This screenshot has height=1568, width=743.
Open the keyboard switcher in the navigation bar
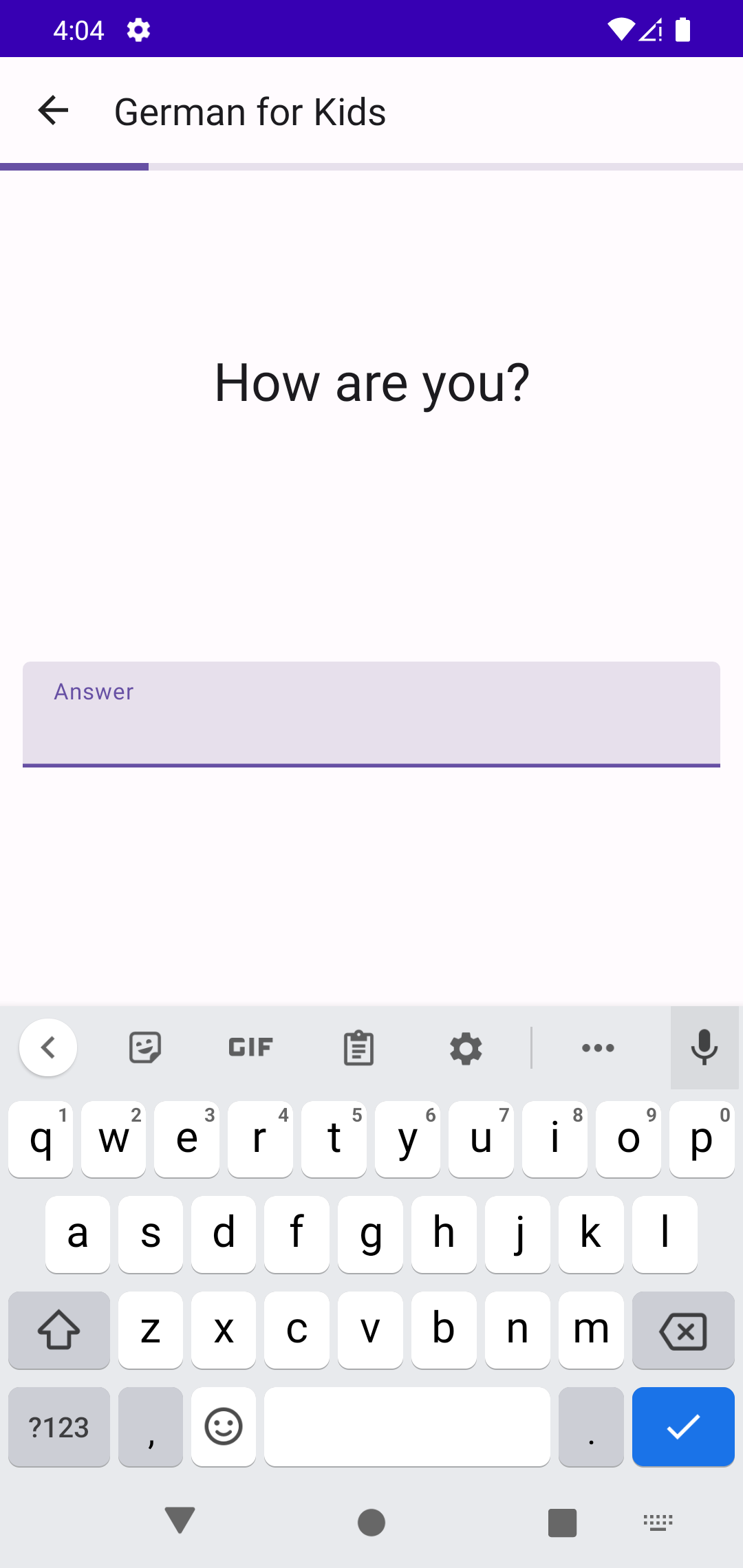[x=658, y=1521]
